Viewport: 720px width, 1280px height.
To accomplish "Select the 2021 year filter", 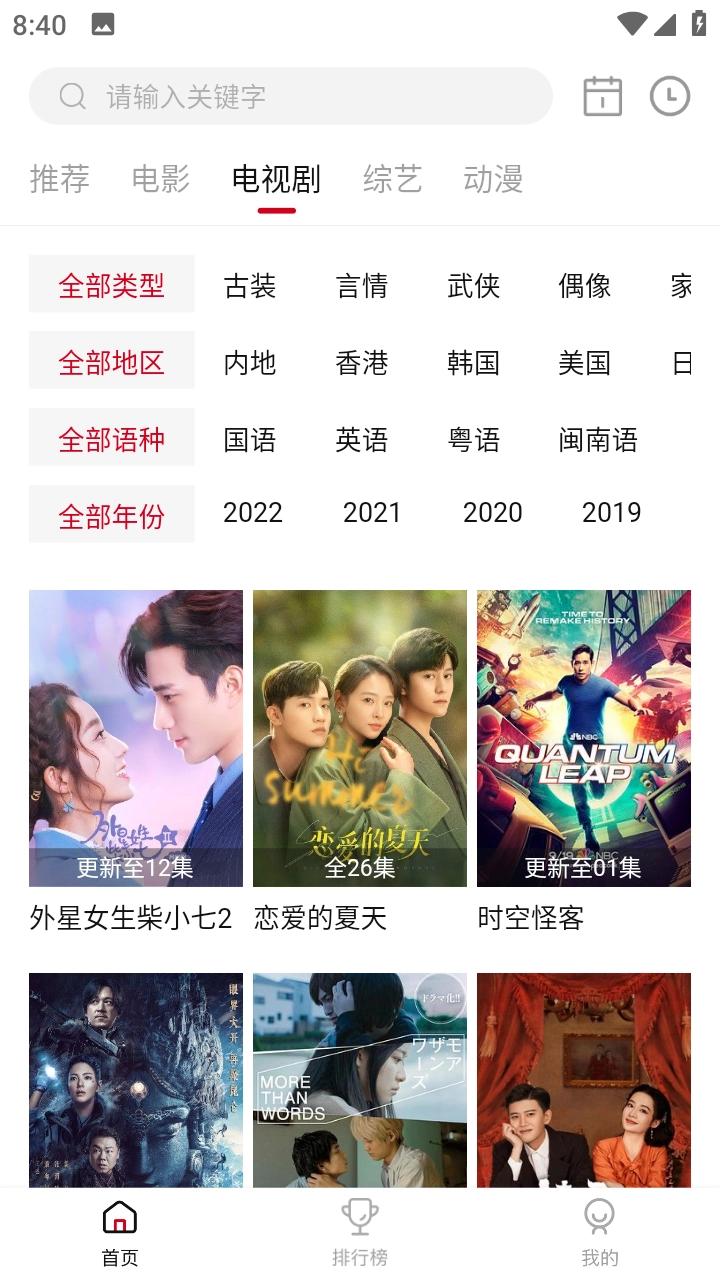I will pos(372,512).
